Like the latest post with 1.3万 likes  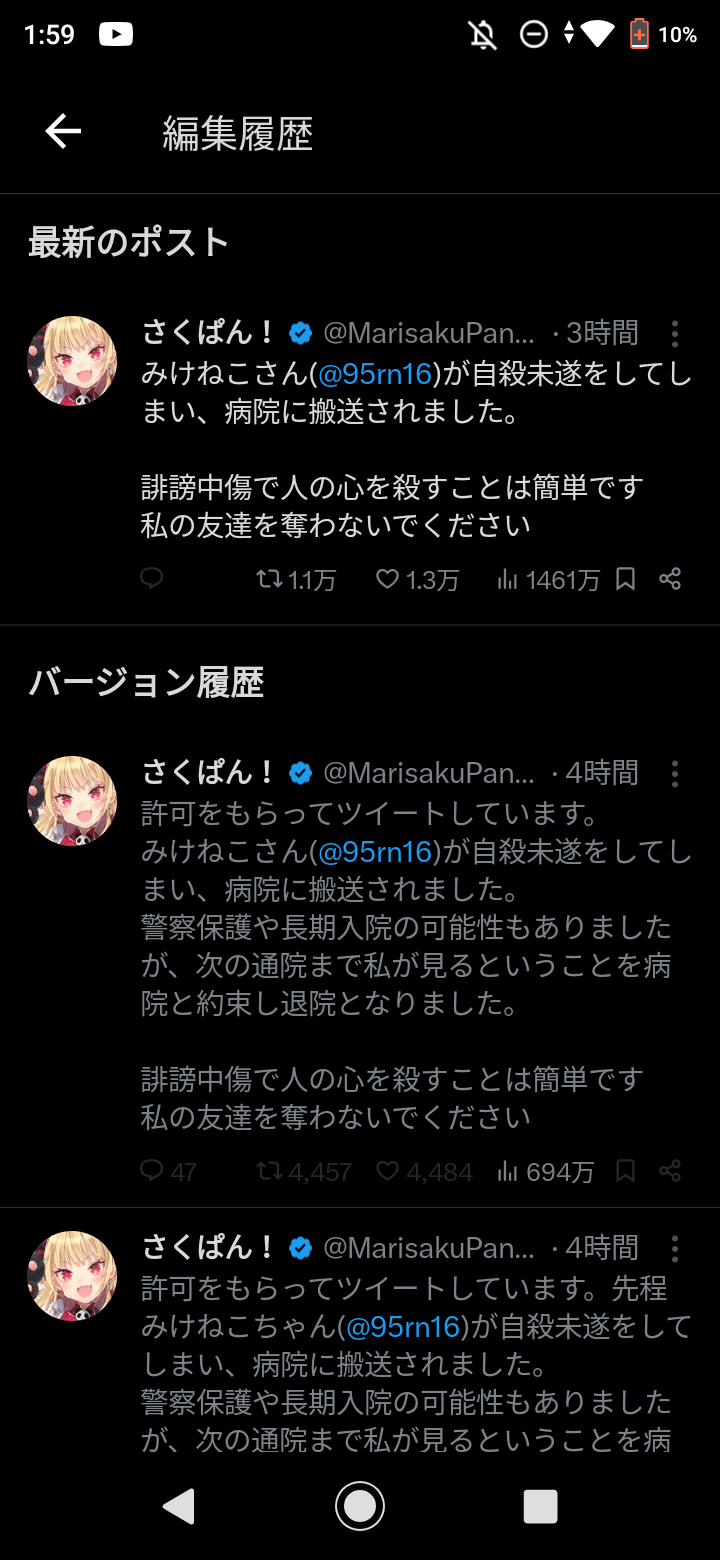point(387,578)
